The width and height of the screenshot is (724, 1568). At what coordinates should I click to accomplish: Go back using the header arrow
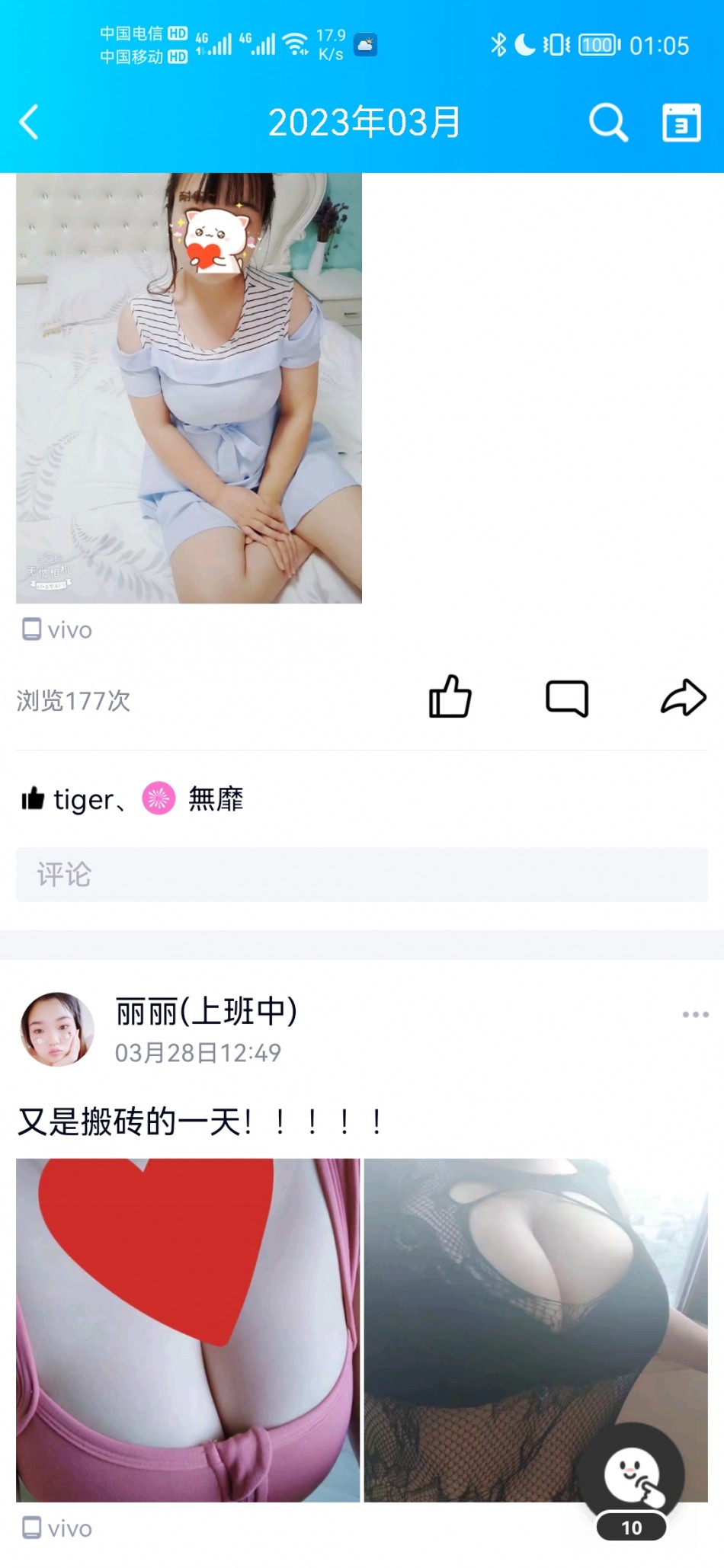[x=29, y=123]
